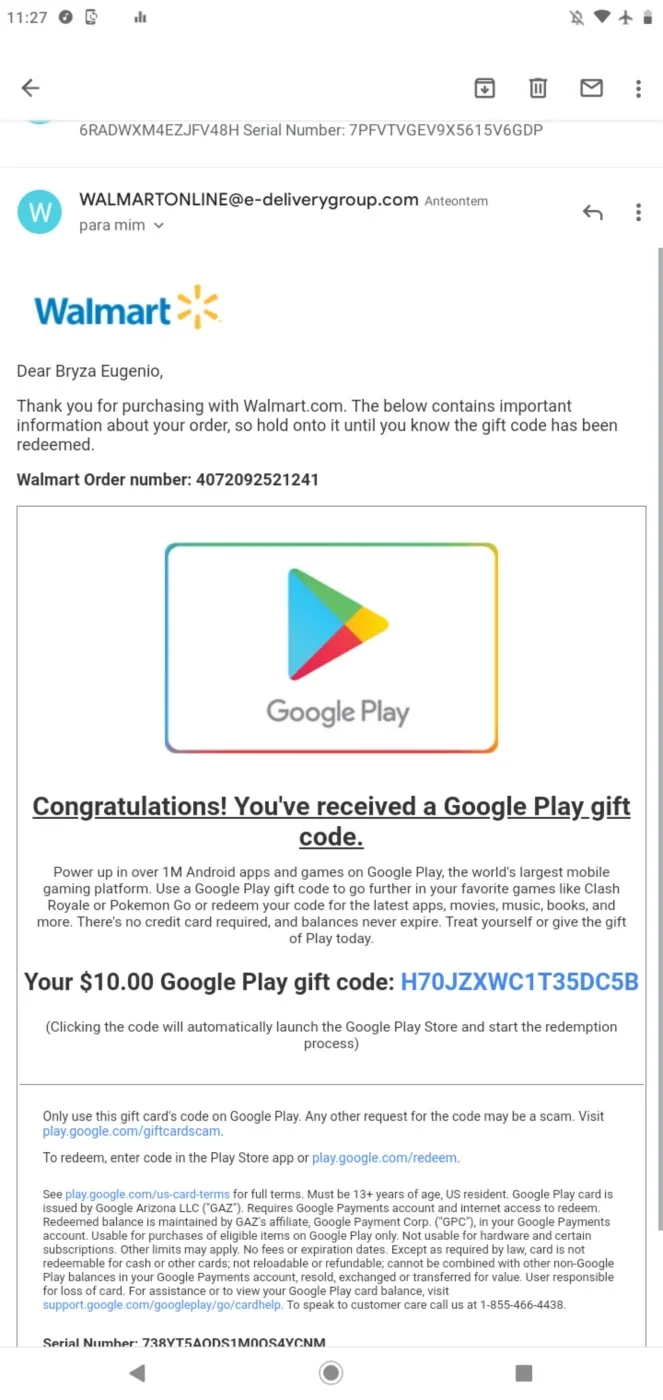Open the top bar overflow menu

638,88
